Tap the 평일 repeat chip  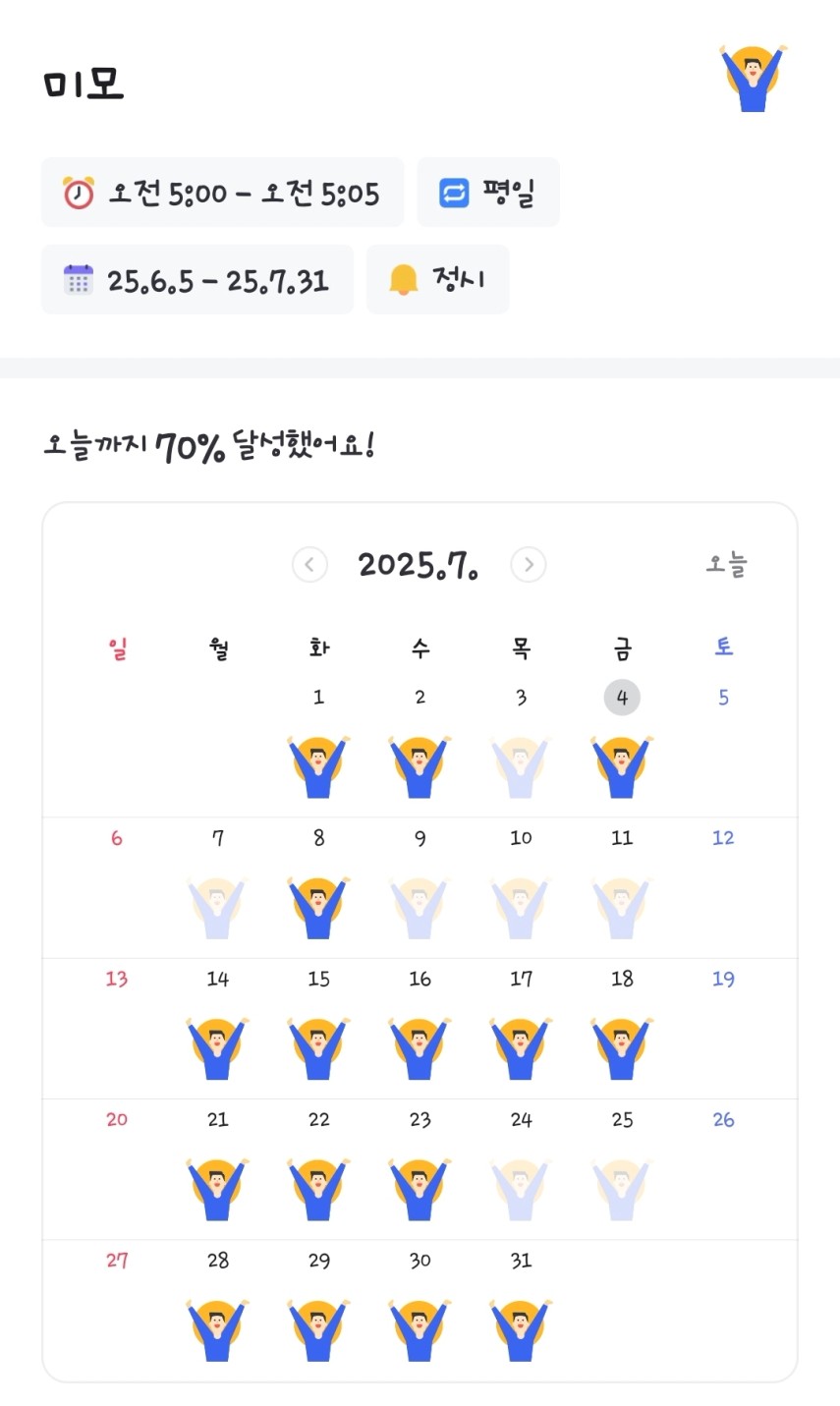pos(488,193)
